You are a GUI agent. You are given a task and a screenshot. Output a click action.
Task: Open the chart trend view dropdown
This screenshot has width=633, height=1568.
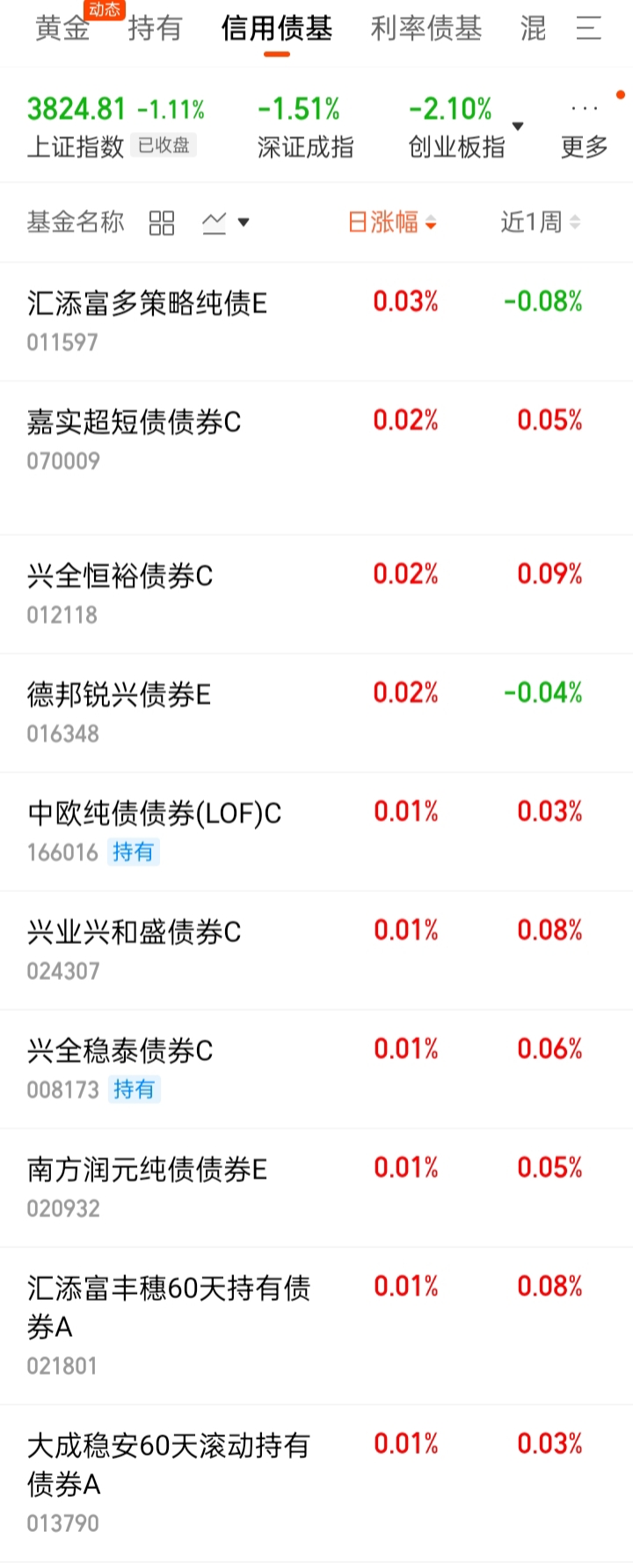coord(225,222)
